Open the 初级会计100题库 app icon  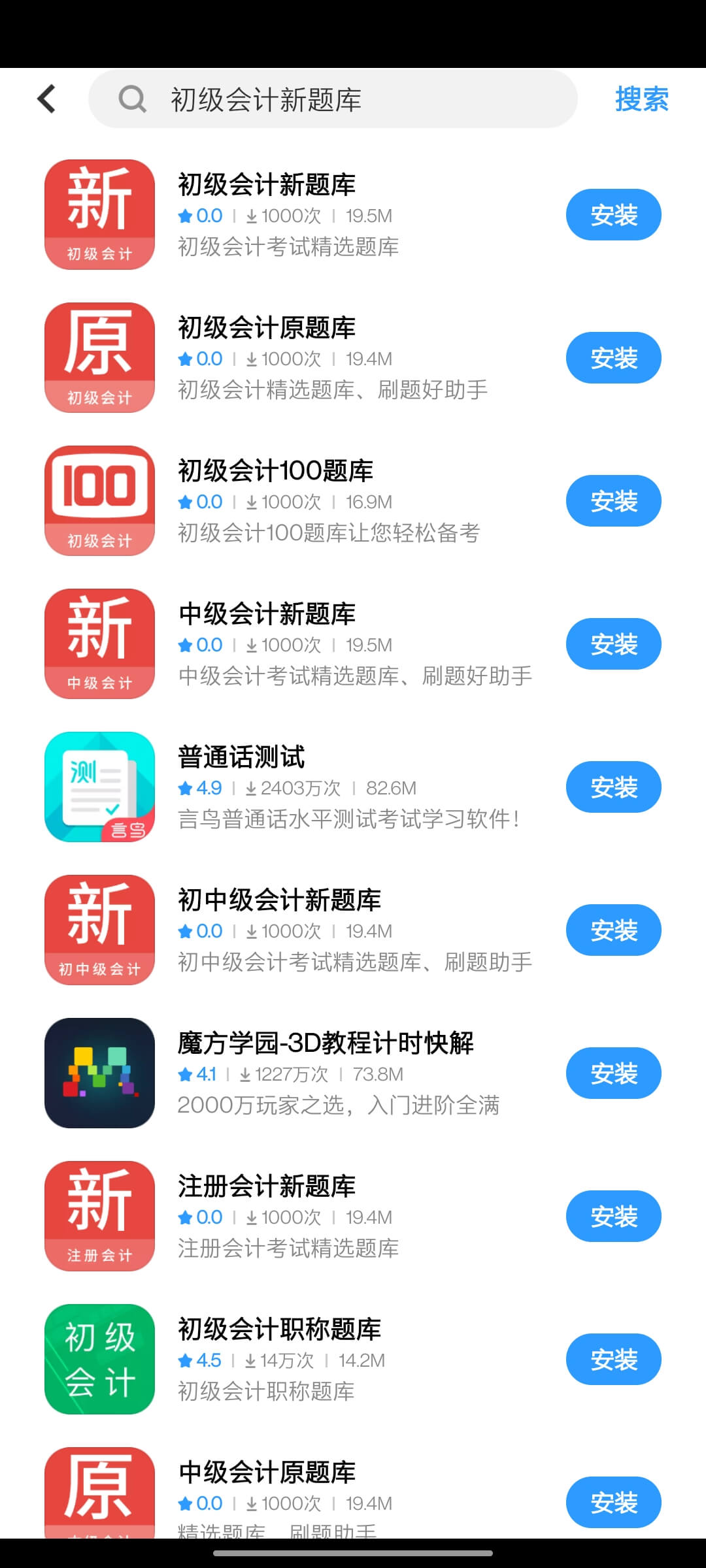click(99, 500)
